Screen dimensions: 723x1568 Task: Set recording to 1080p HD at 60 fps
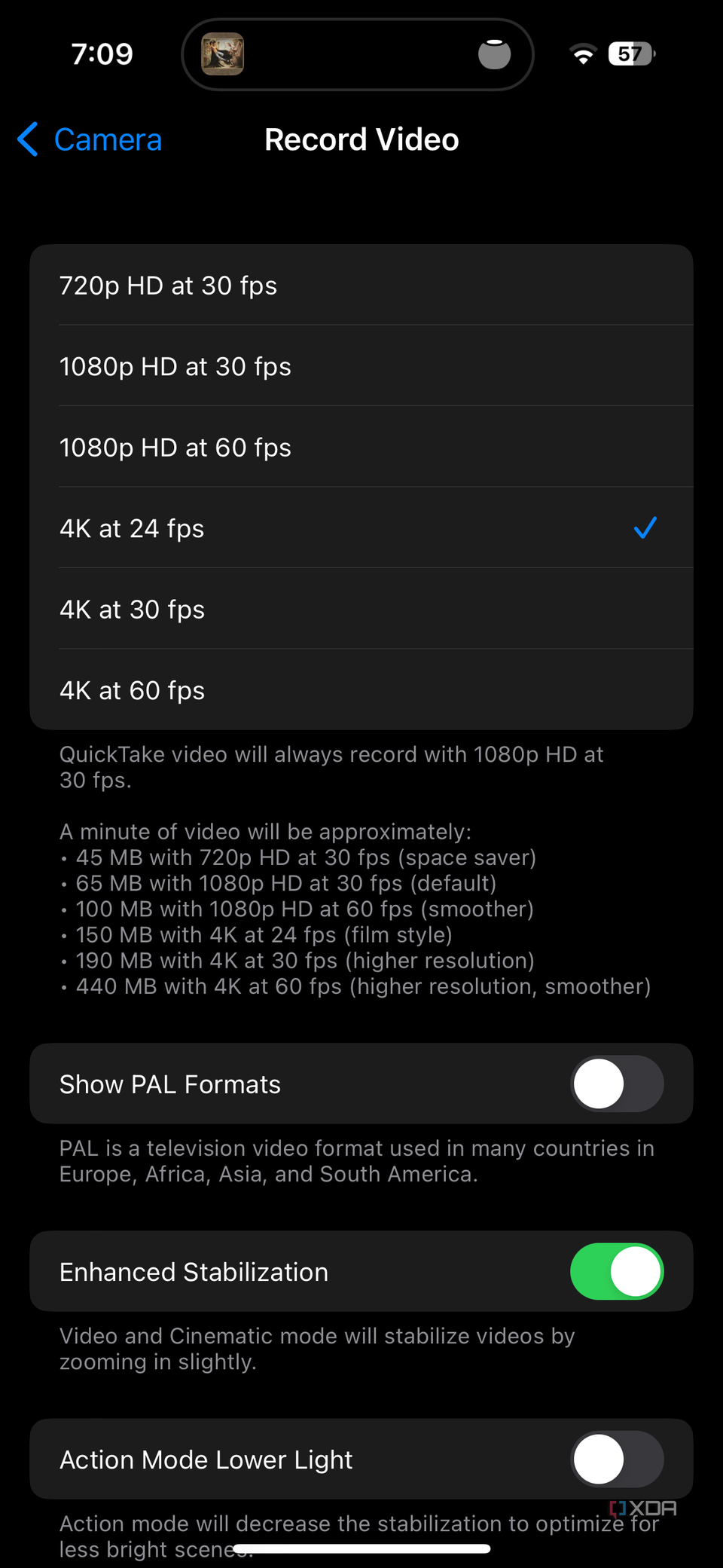pyautogui.click(x=360, y=448)
